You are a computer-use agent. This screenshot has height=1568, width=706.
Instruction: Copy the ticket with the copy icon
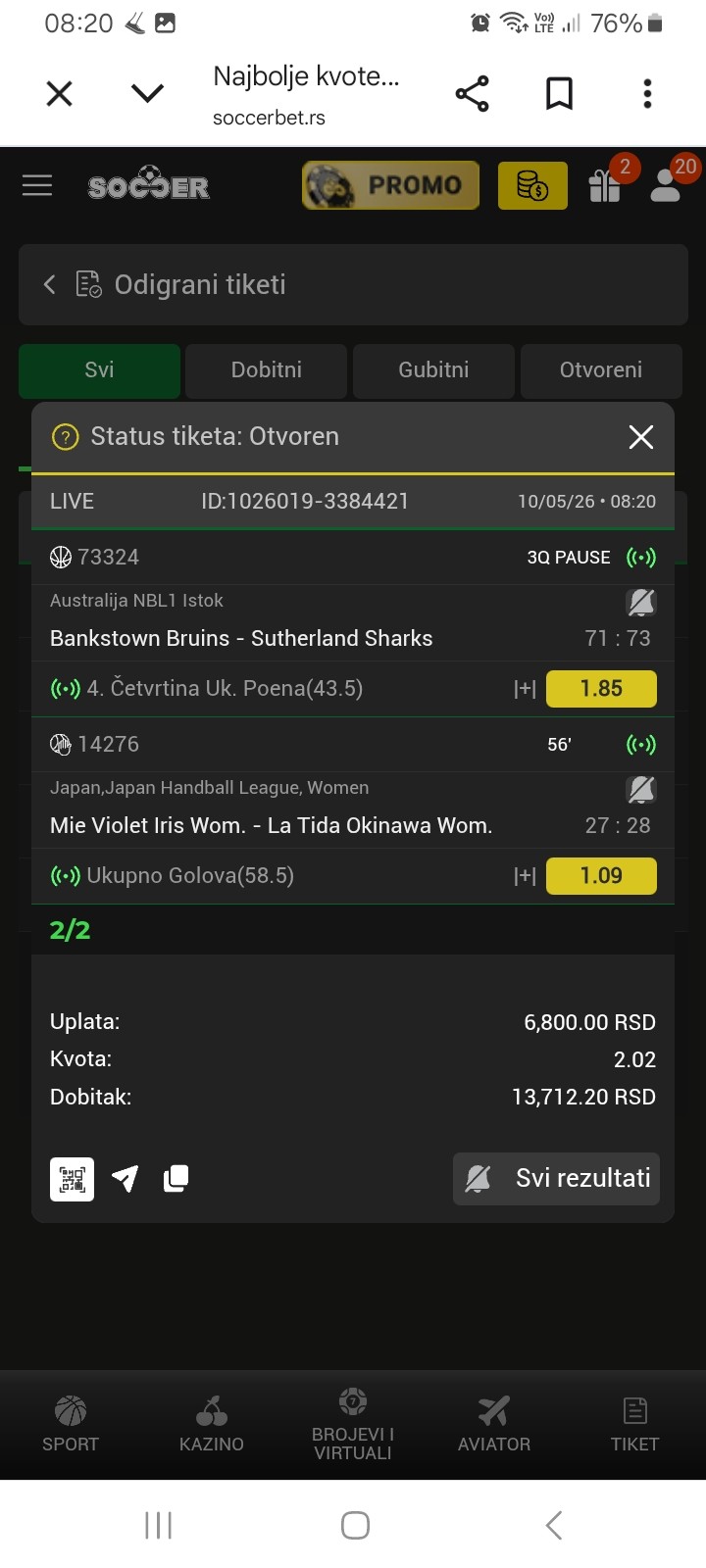(x=176, y=1179)
